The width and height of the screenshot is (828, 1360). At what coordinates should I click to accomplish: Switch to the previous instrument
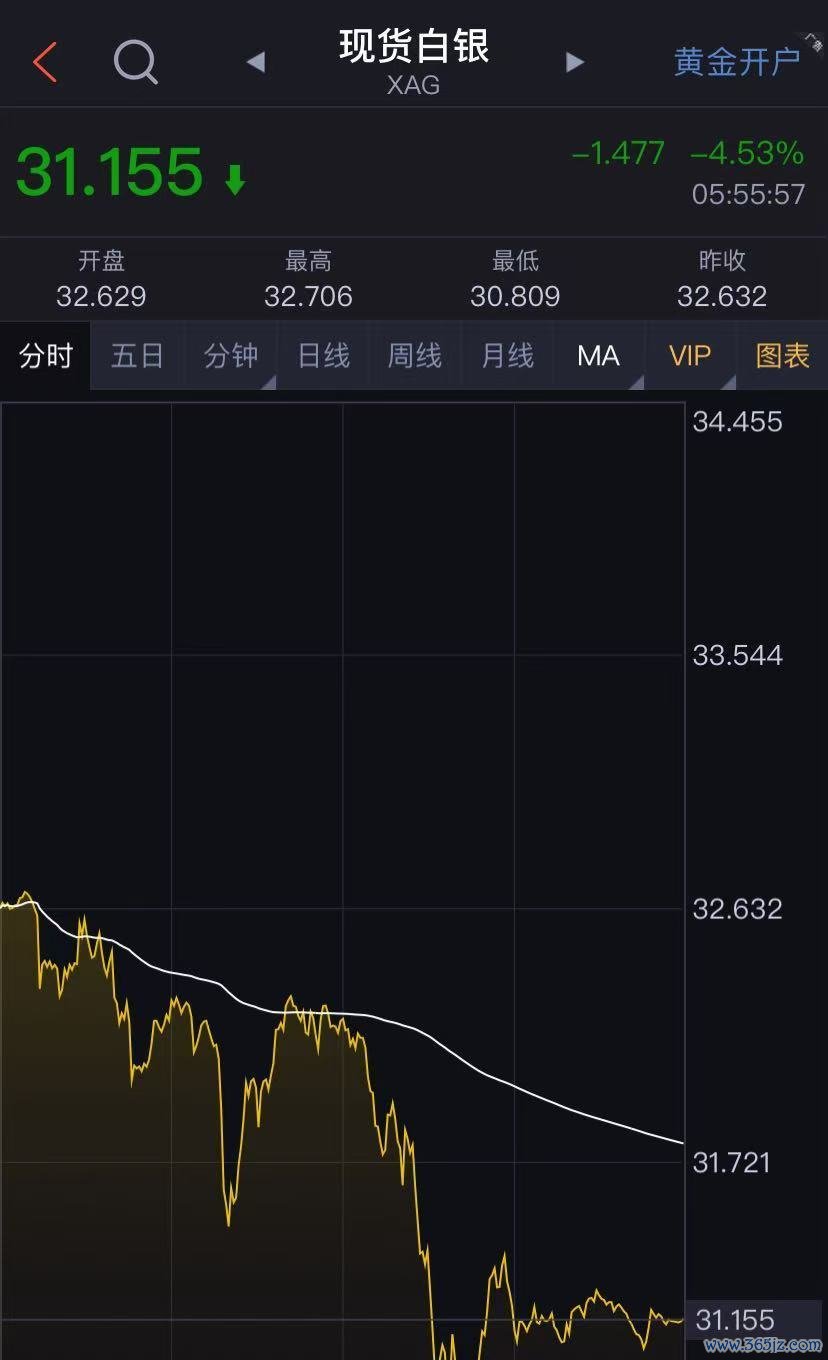[x=256, y=62]
